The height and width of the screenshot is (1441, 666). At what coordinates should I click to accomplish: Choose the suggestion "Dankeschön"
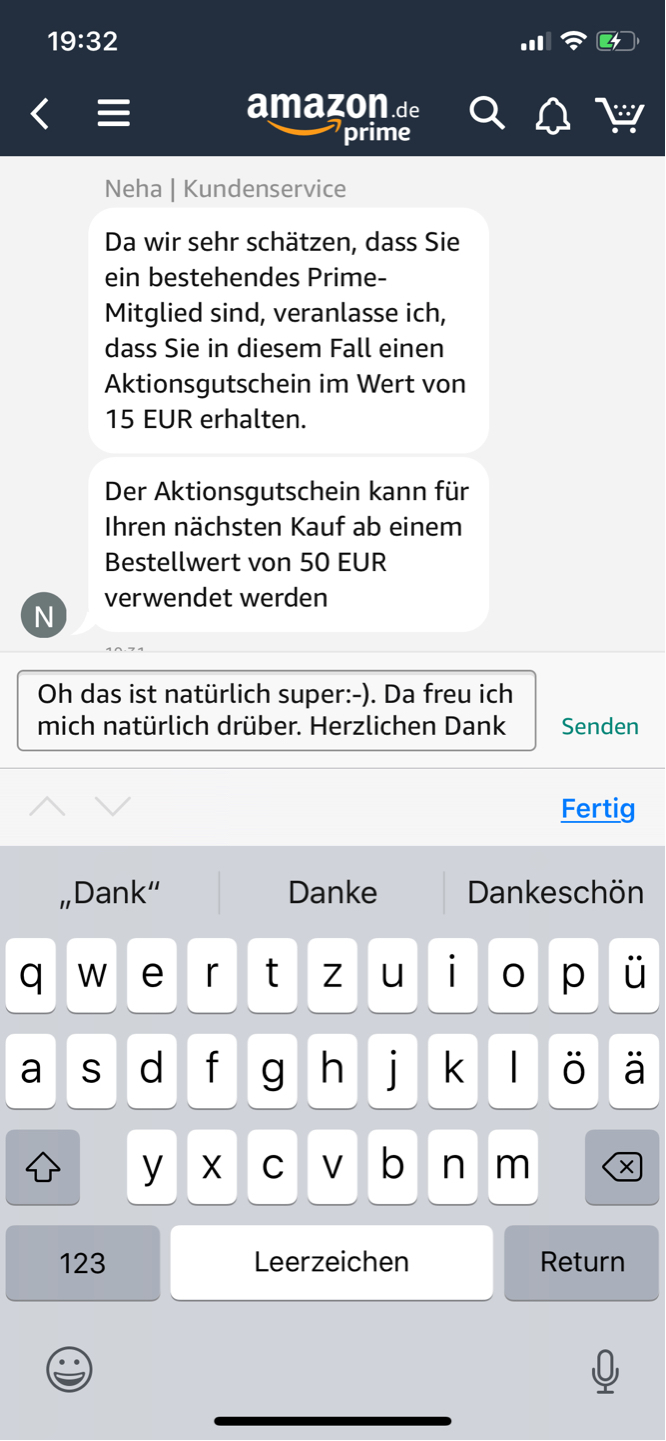[555, 892]
